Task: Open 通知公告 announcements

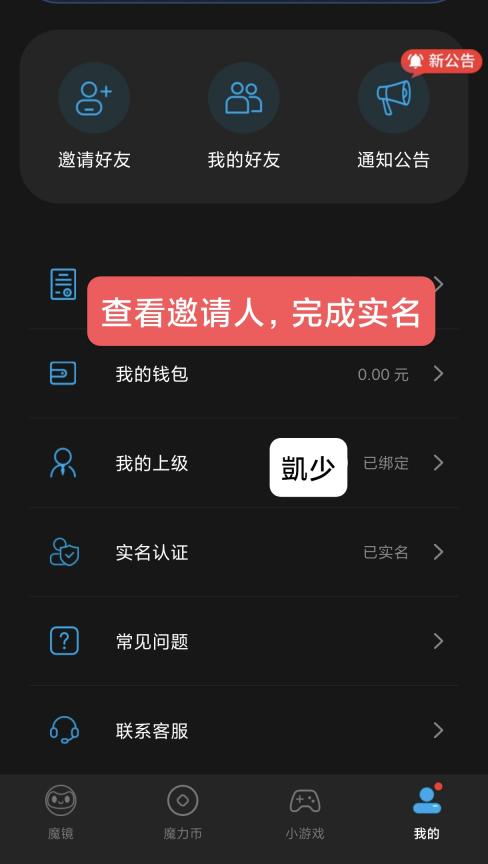Action: [x=393, y=117]
